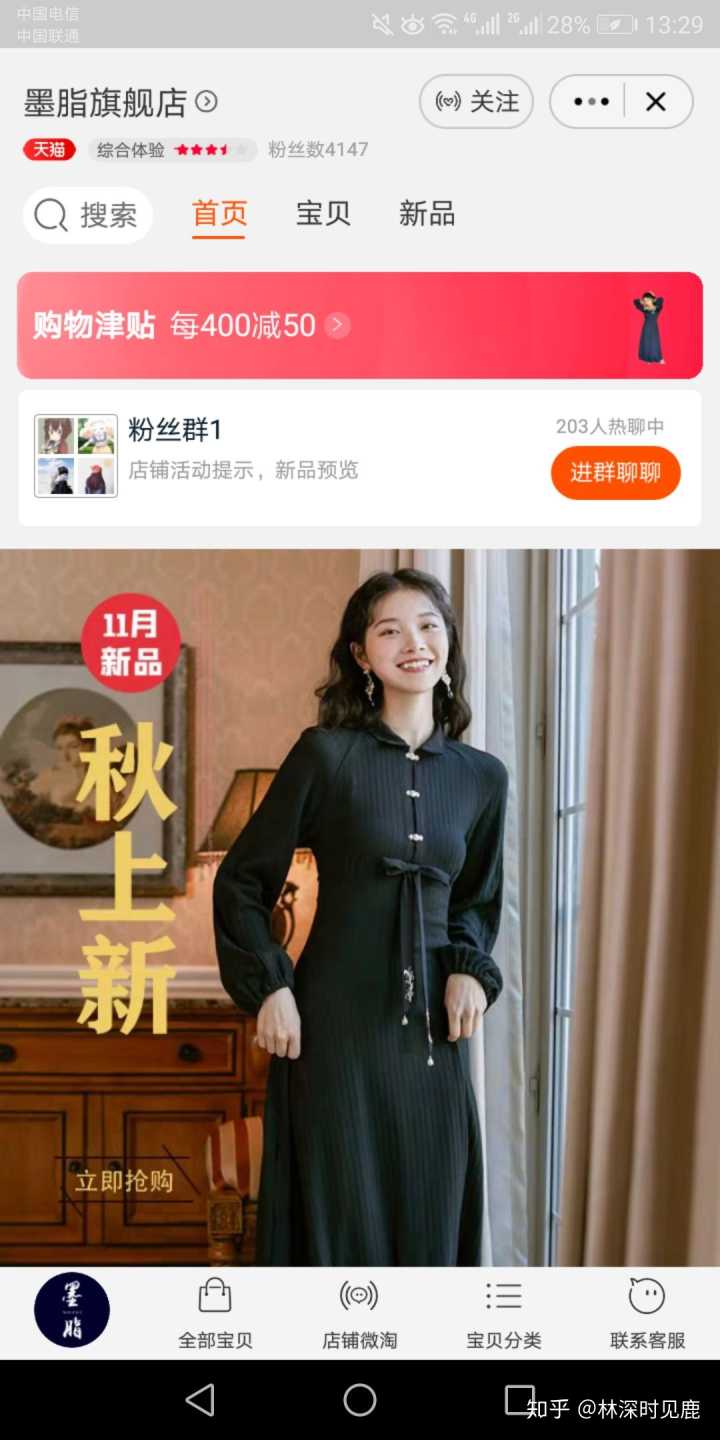Switch to the 宝贝 tab
The width and height of the screenshot is (720, 1440).
tap(323, 214)
